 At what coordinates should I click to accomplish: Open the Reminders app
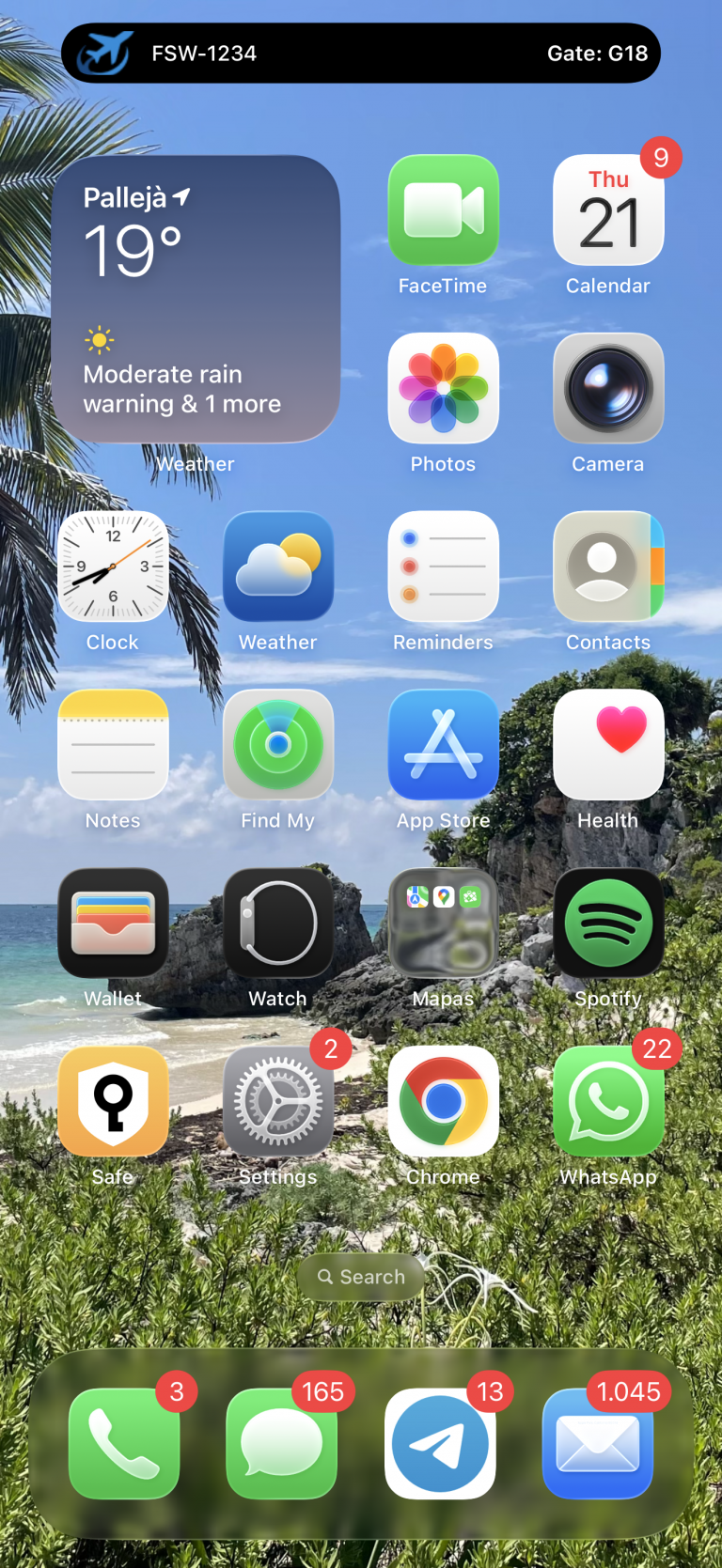[443, 567]
